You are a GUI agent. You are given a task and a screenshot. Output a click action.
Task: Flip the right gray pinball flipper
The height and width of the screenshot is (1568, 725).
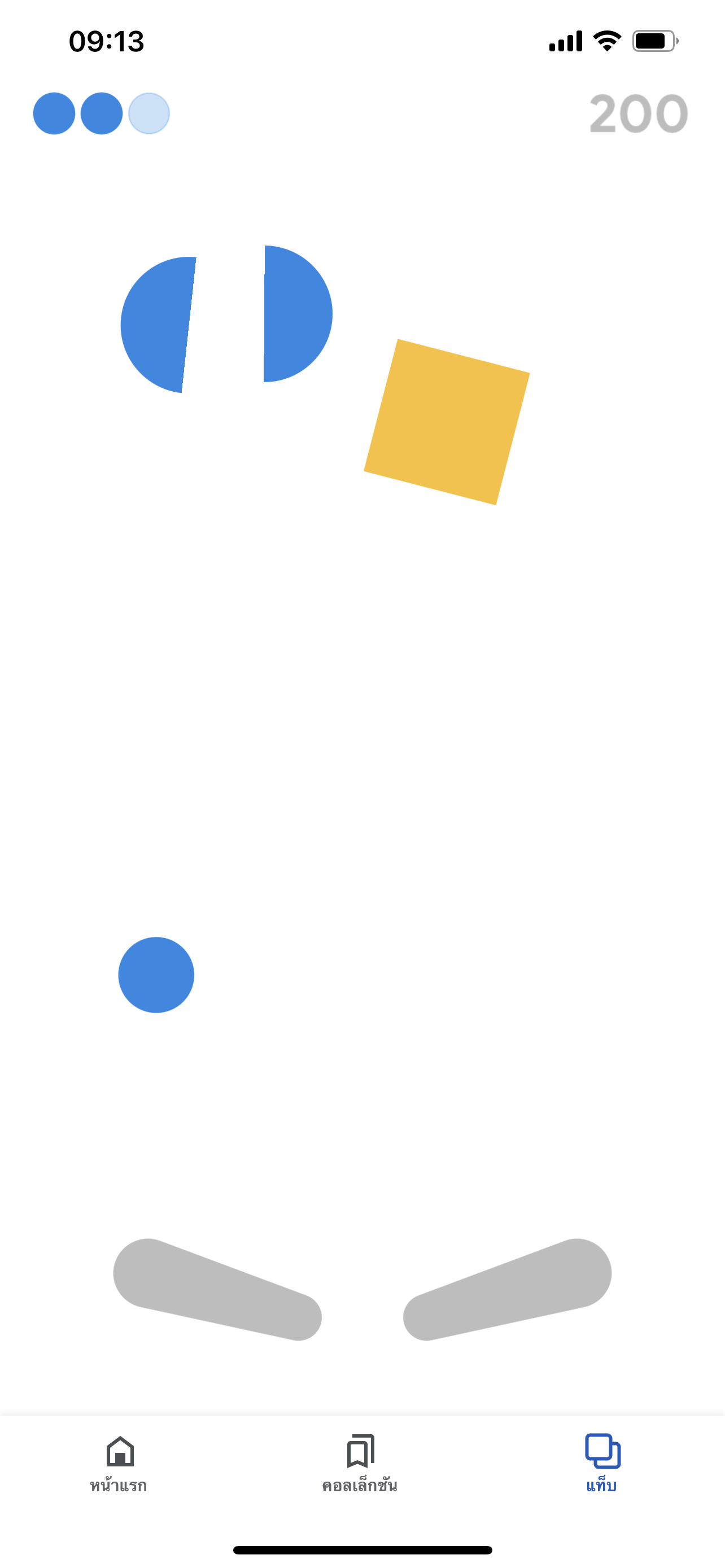click(x=508, y=1289)
